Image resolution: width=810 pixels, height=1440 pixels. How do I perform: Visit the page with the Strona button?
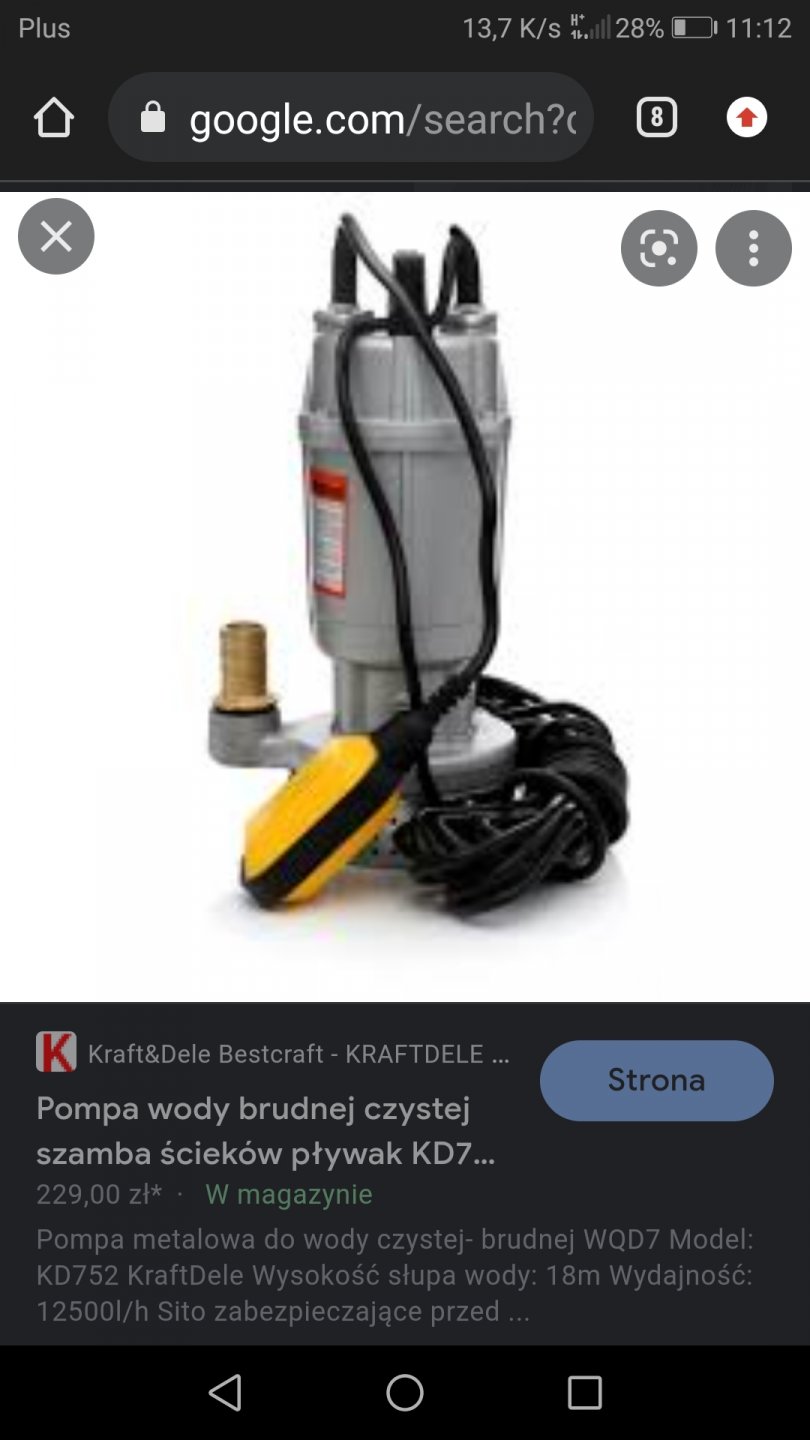tap(656, 1080)
